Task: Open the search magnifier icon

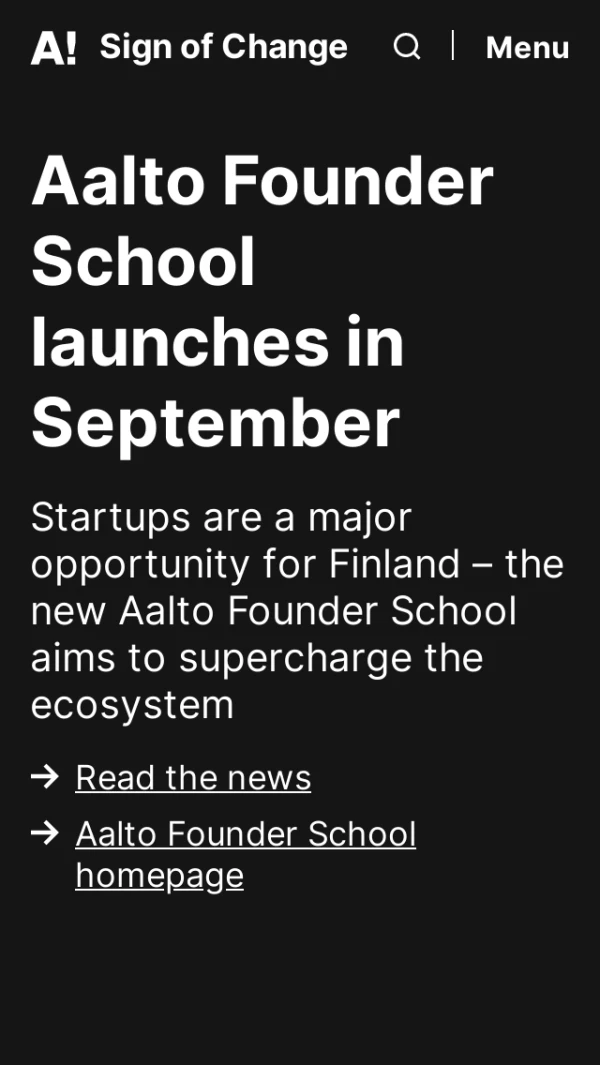Action: pyautogui.click(x=406, y=46)
